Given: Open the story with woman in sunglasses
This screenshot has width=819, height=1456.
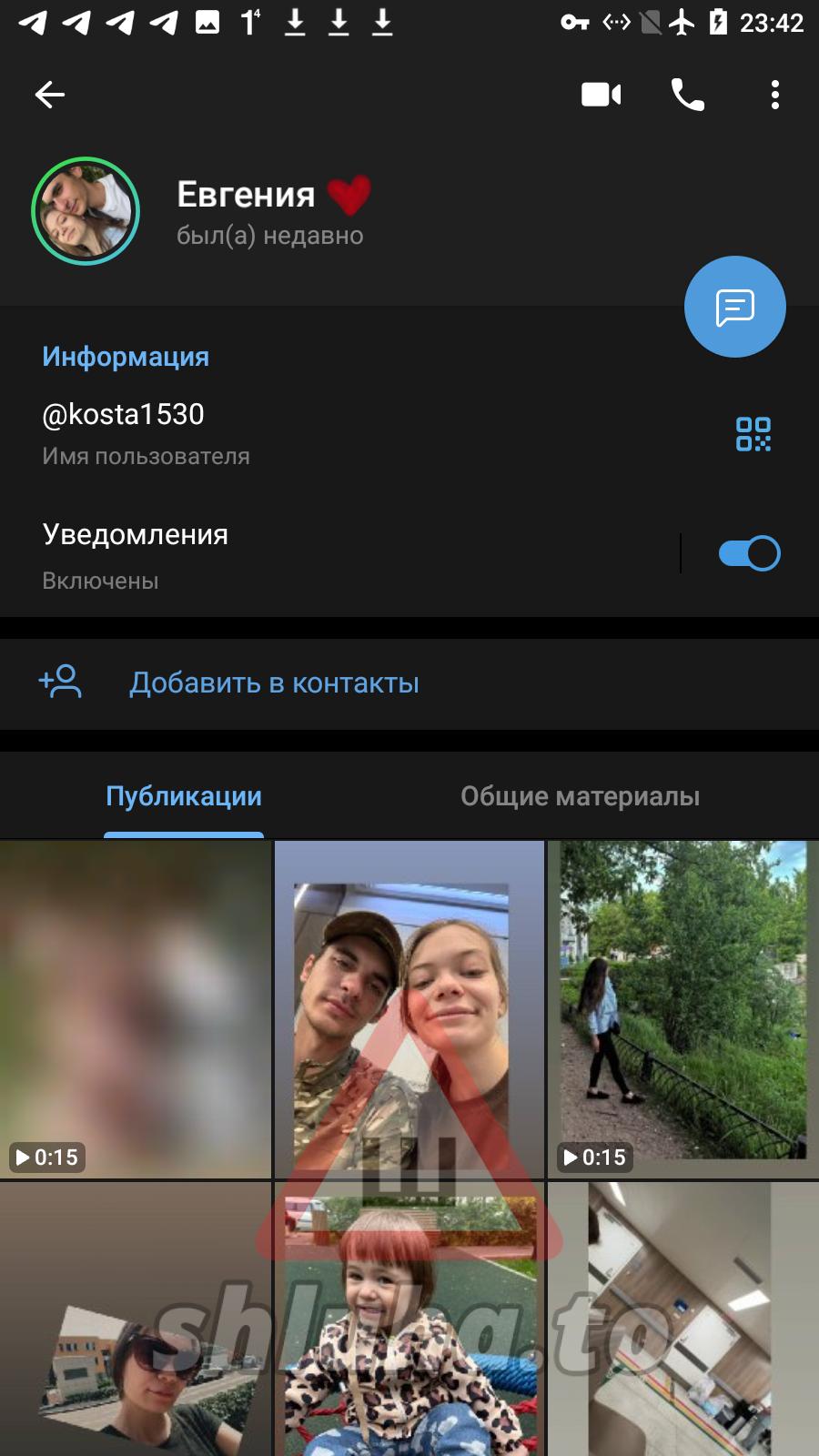Looking at the screenshot, I should (x=136, y=1319).
